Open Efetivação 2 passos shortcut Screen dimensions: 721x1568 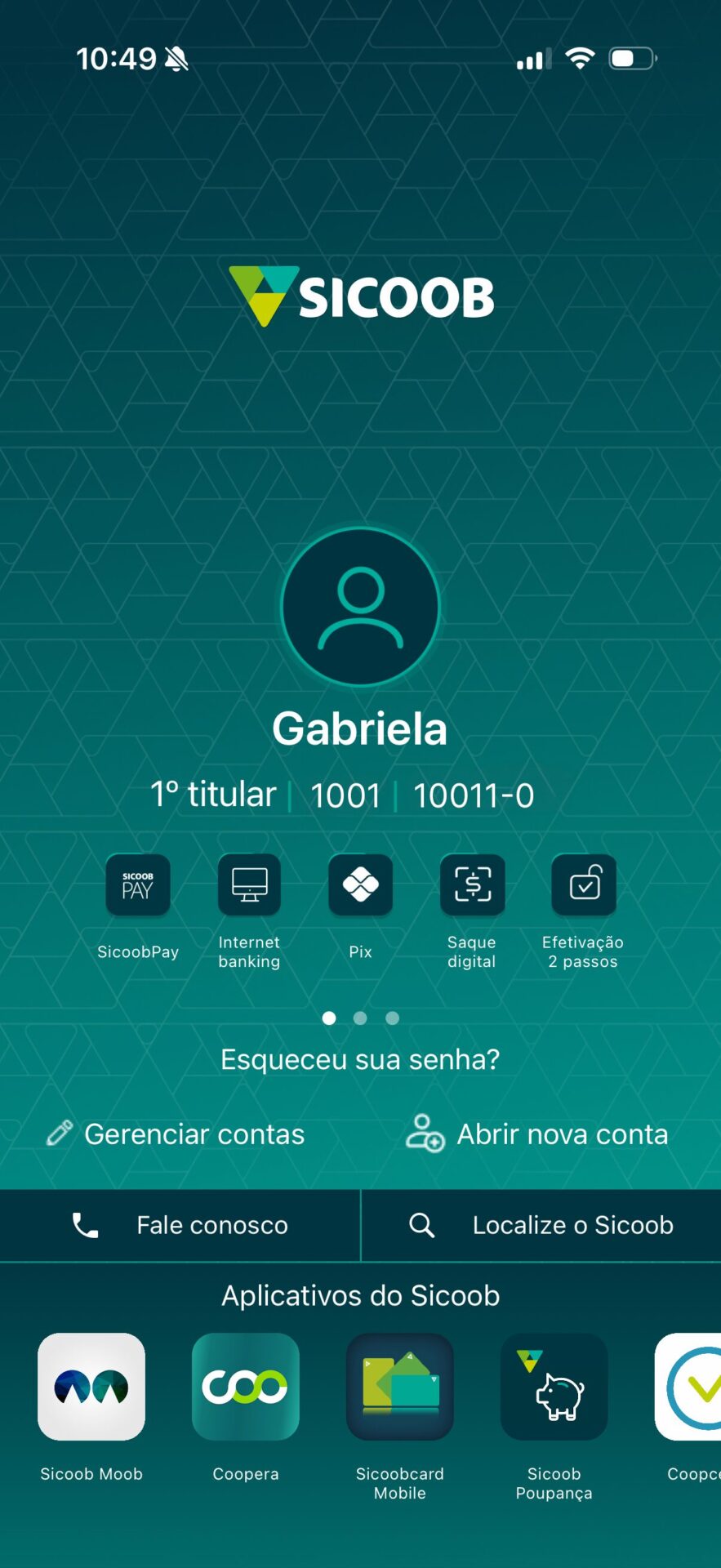tap(583, 885)
